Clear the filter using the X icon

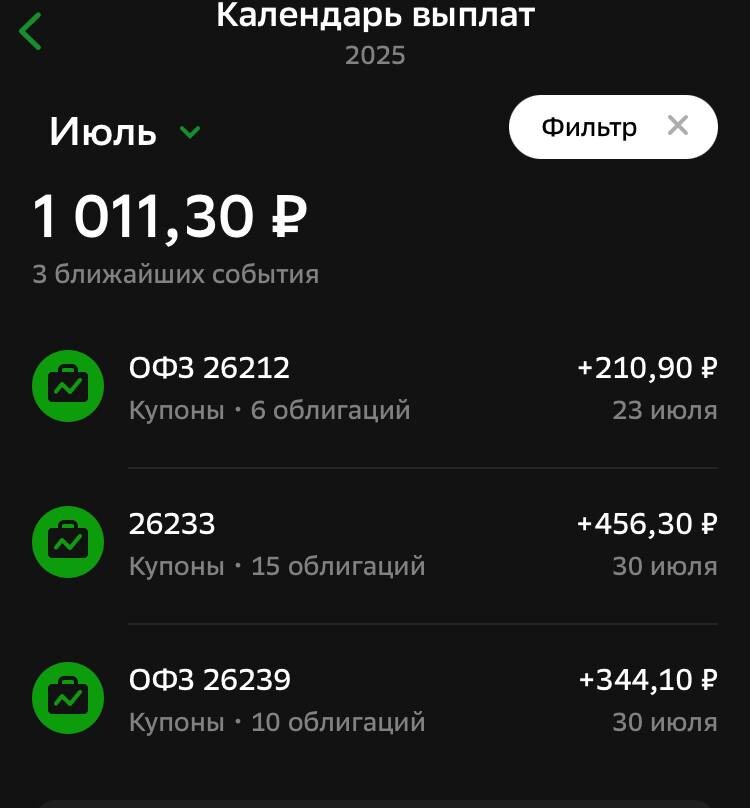coord(679,124)
